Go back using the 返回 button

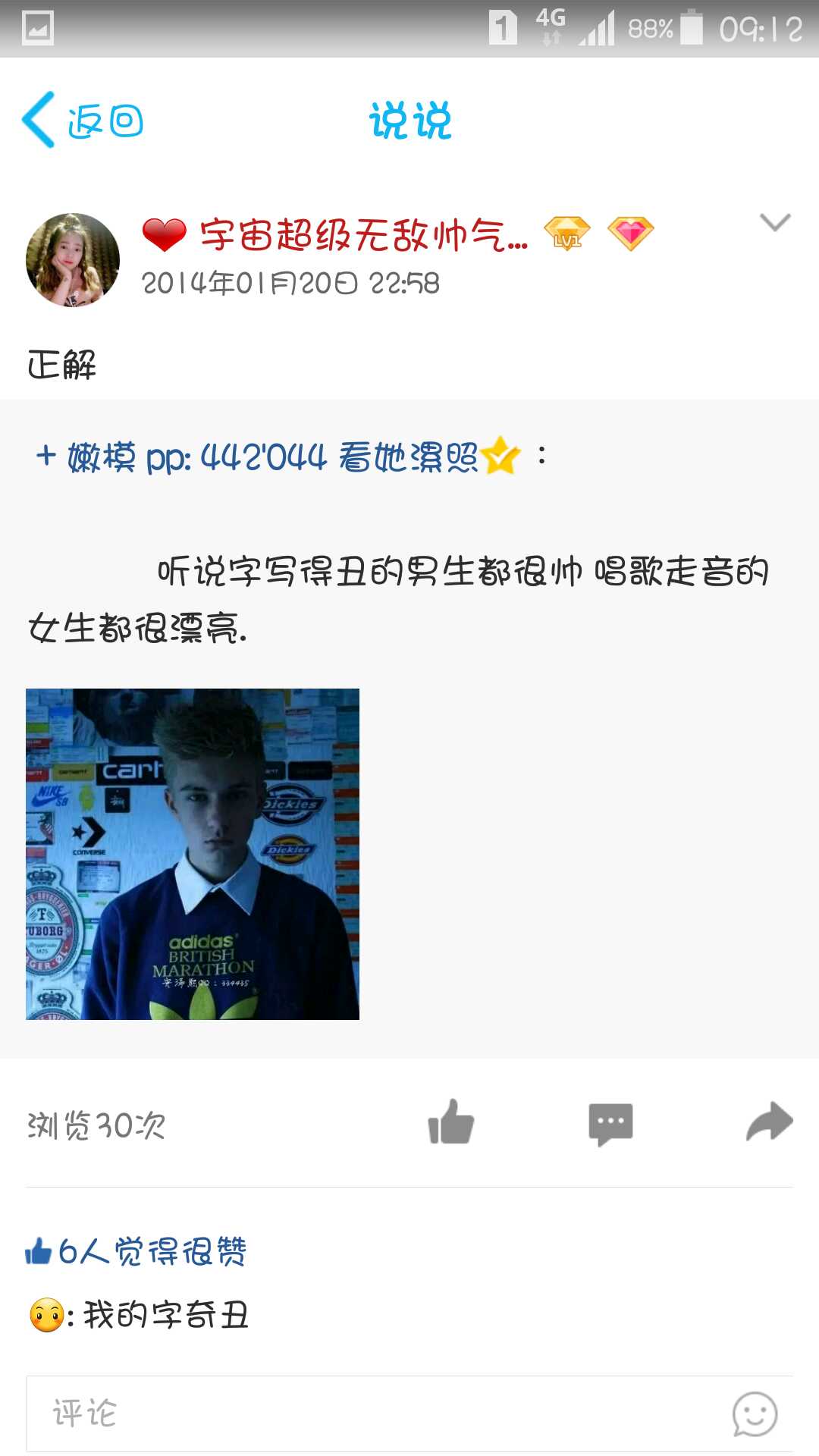pyautogui.click(x=83, y=121)
